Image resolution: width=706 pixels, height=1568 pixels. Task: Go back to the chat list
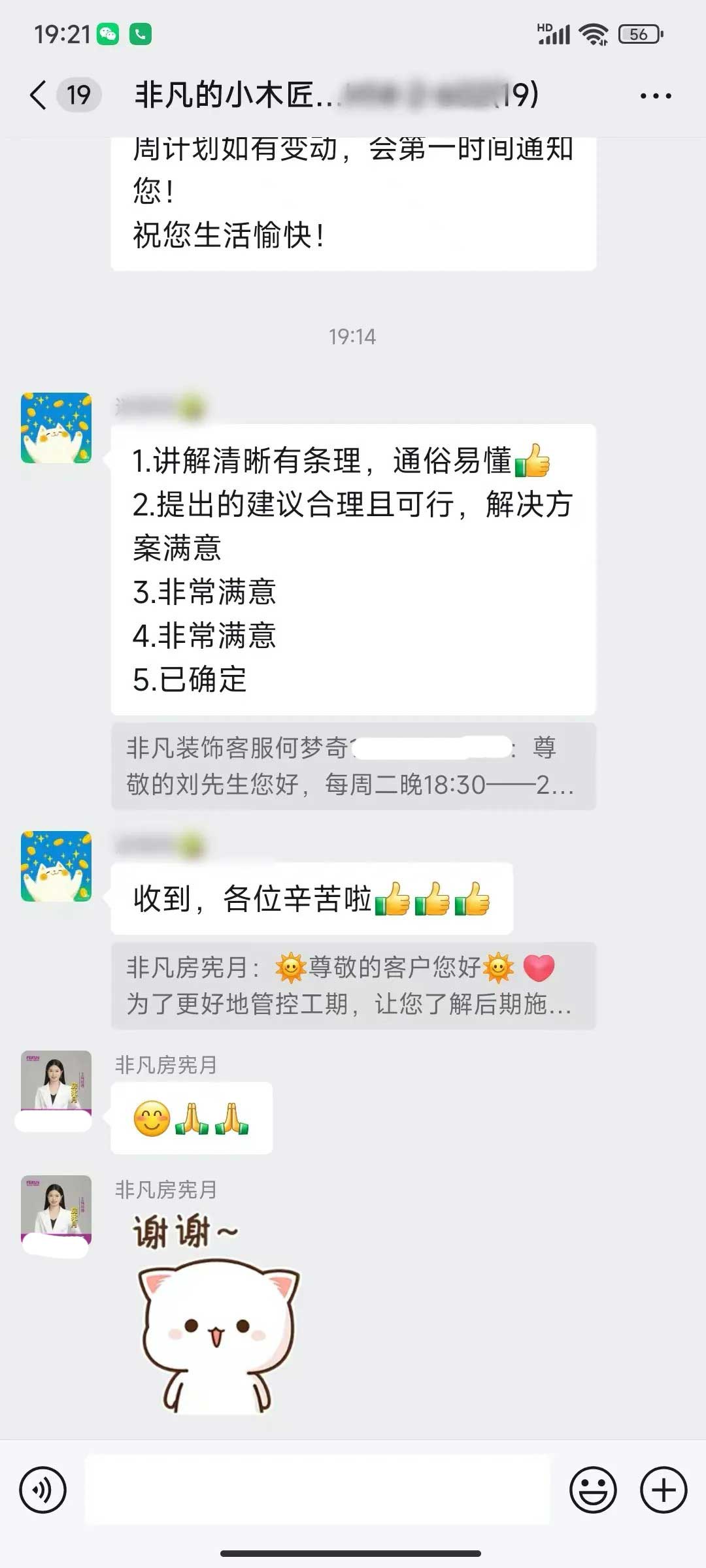pos(39,95)
